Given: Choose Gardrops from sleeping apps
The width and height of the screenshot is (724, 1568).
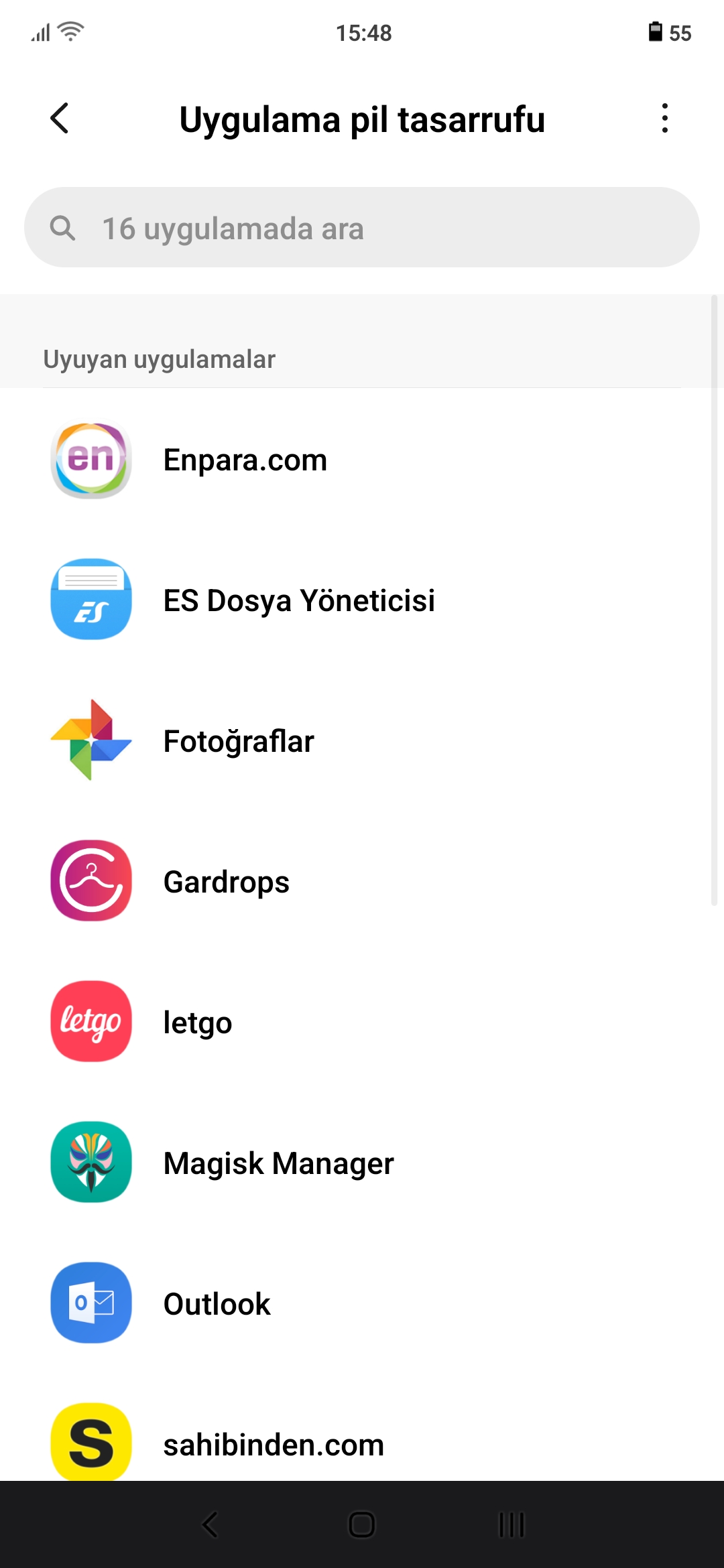Looking at the screenshot, I should pos(362,881).
